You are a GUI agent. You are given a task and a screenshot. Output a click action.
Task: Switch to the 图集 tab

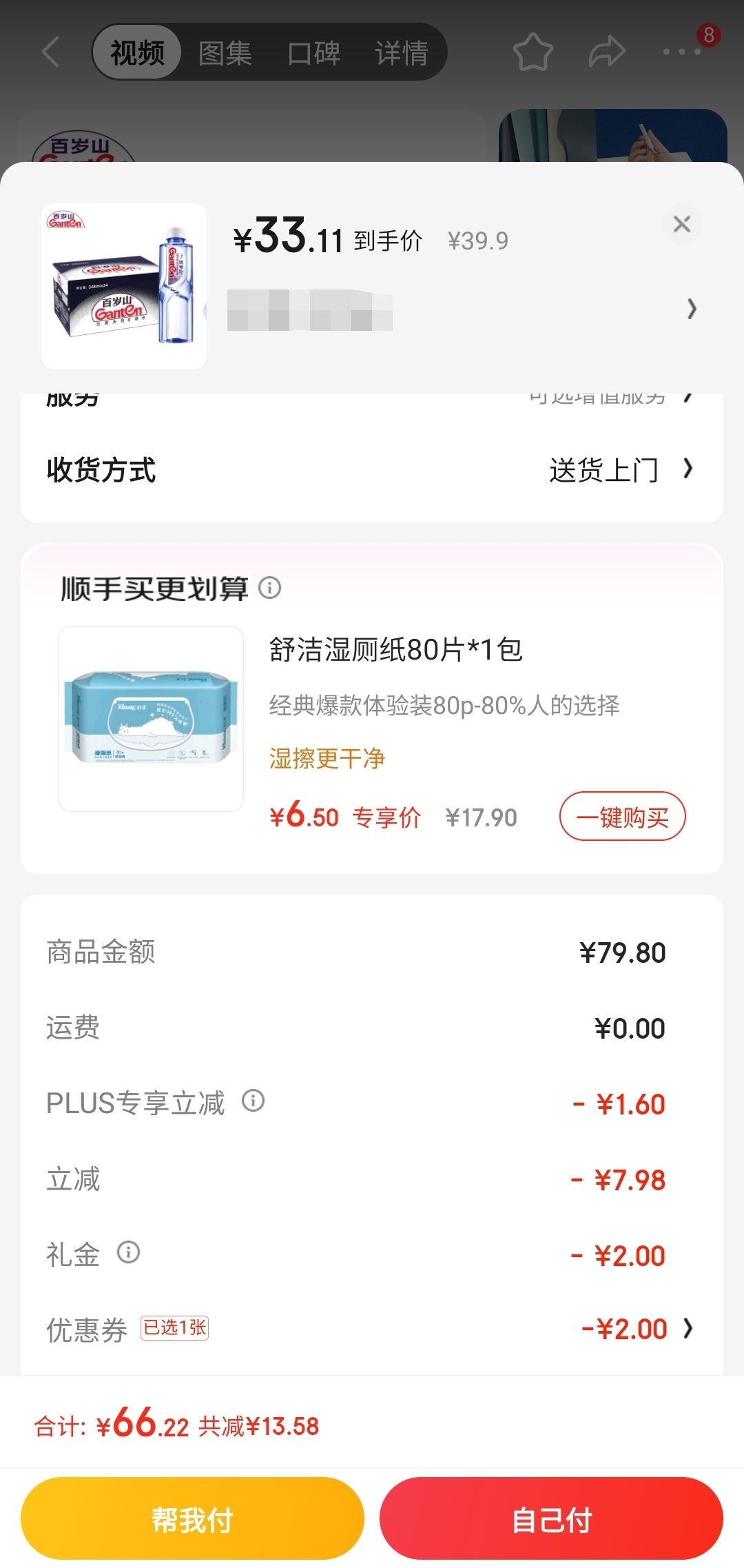pos(225,52)
